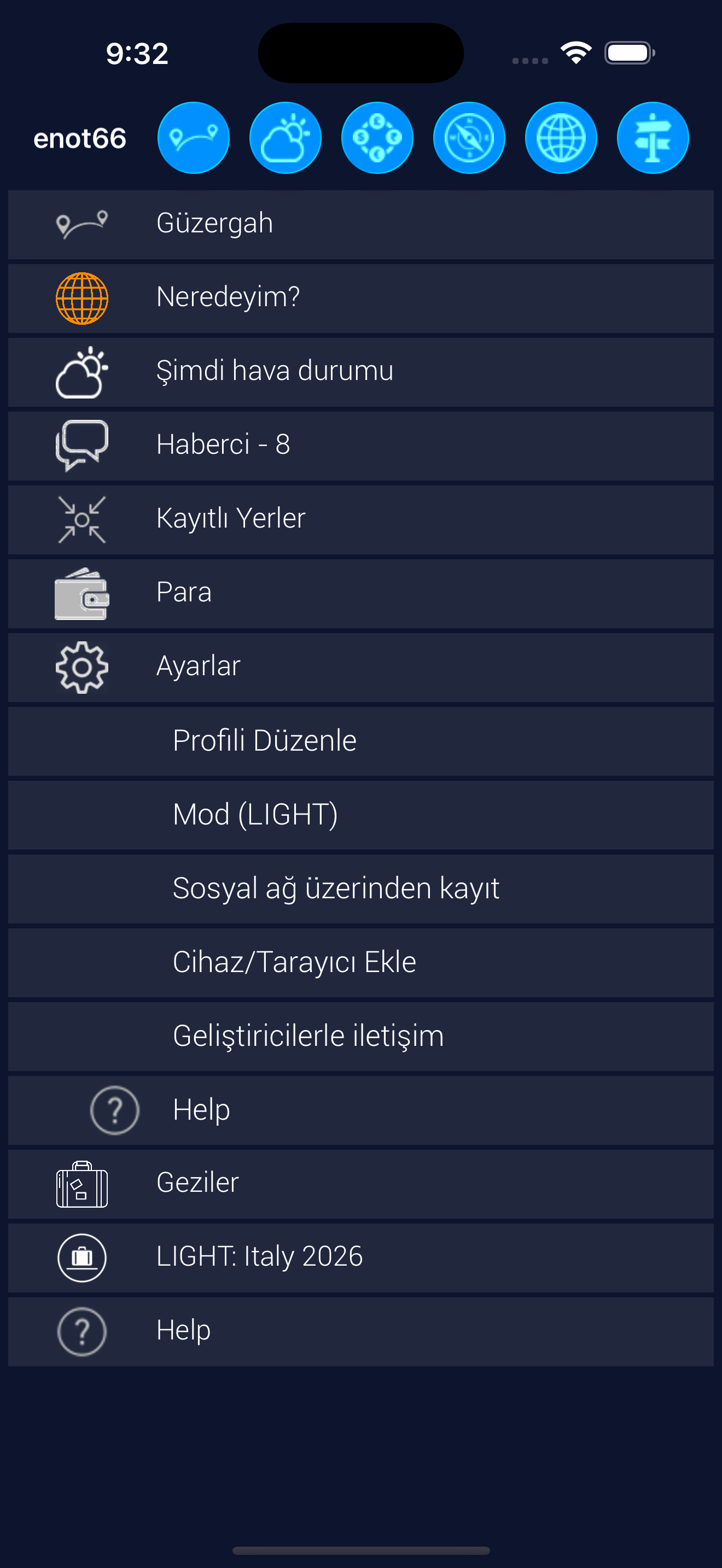Tap Geliştiricilerle iletişim
This screenshot has width=722, height=1568.
pyautogui.click(x=360, y=1036)
